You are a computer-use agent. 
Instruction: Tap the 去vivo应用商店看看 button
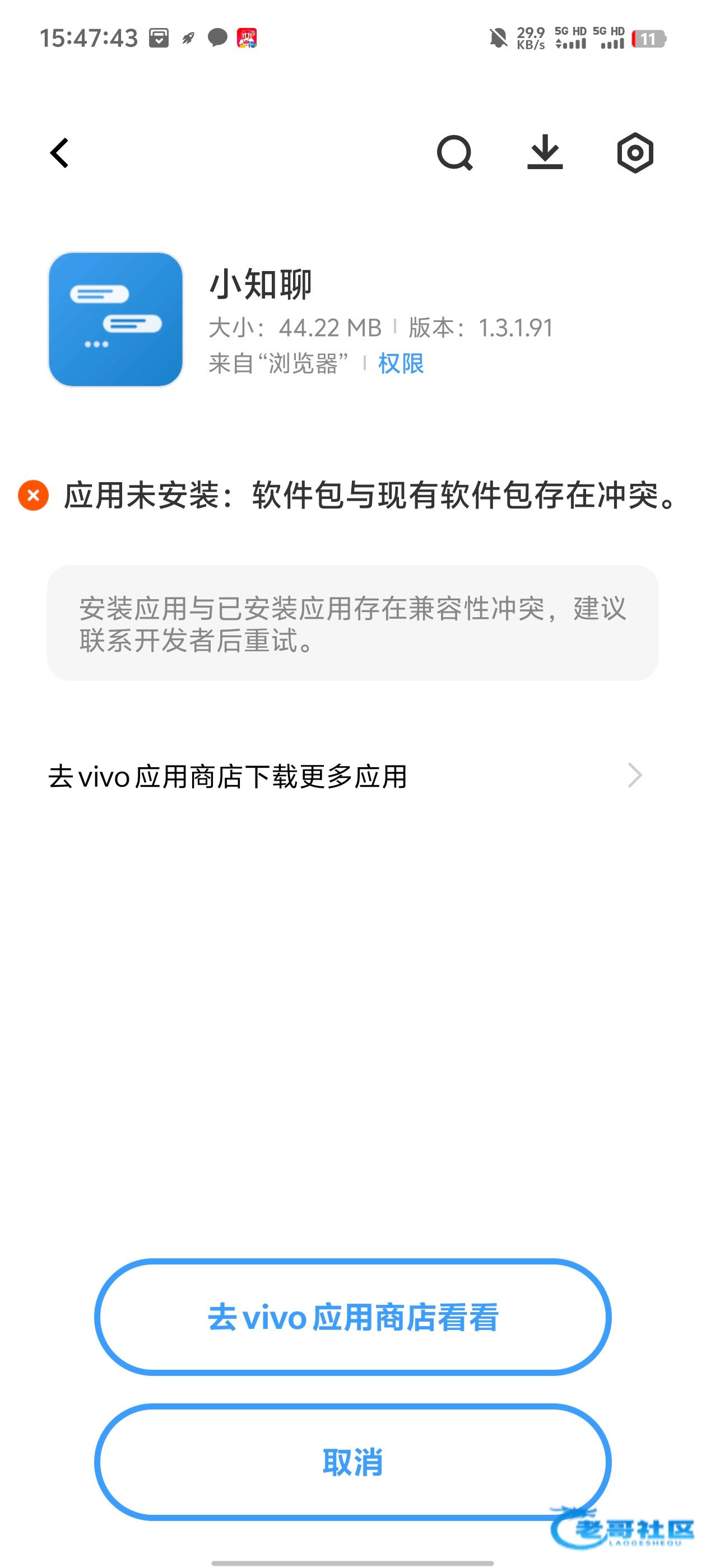coord(352,1317)
